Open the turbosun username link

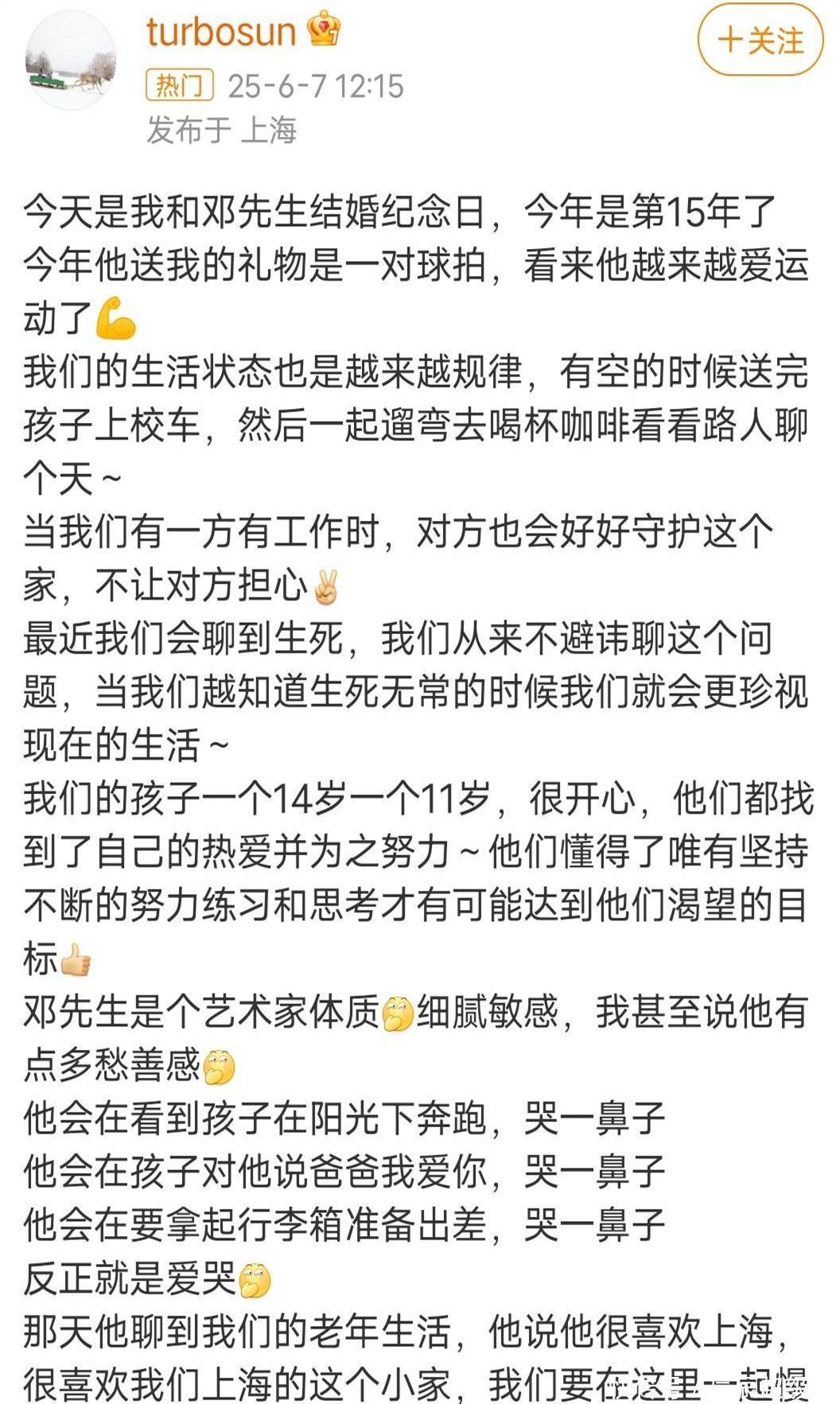(221, 33)
